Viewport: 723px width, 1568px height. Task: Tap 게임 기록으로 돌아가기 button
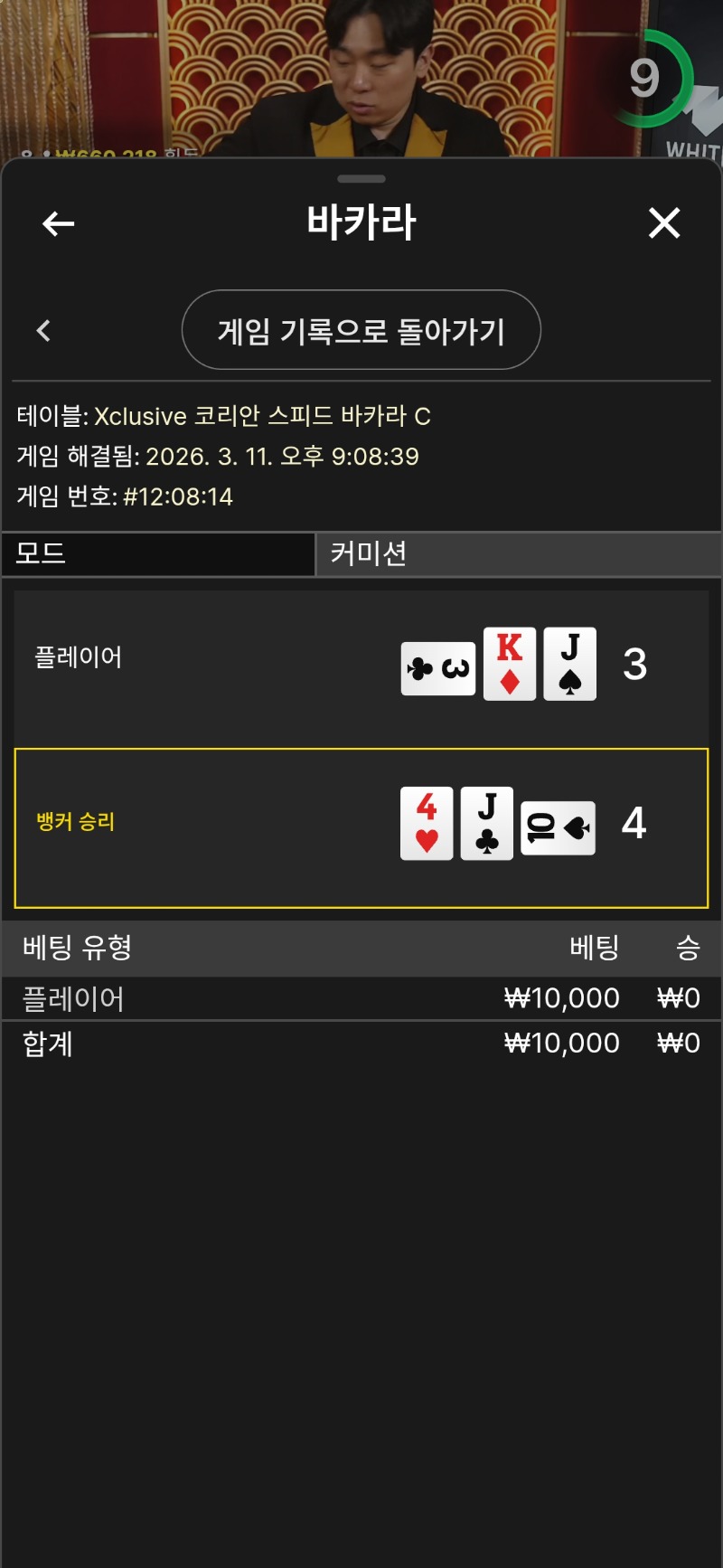361,330
